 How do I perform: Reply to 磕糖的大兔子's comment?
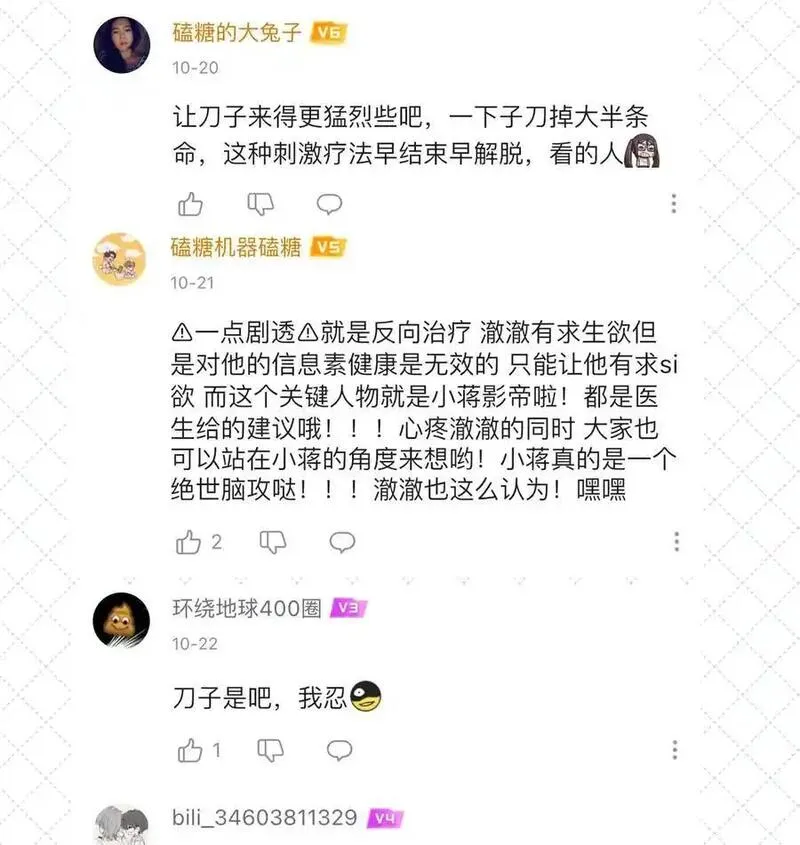click(x=329, y=204)
